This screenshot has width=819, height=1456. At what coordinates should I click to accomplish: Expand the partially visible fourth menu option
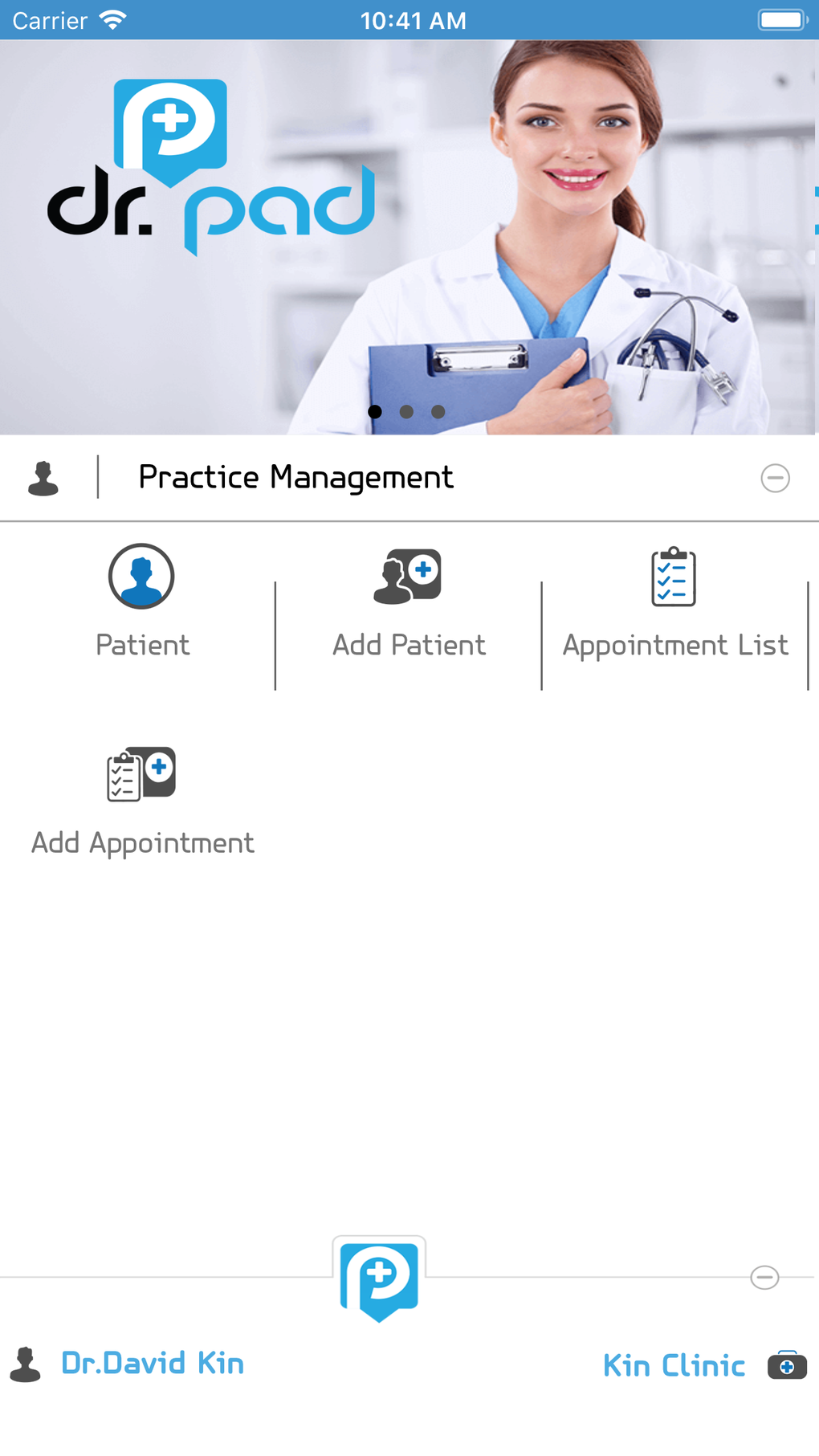click(814, 610)
